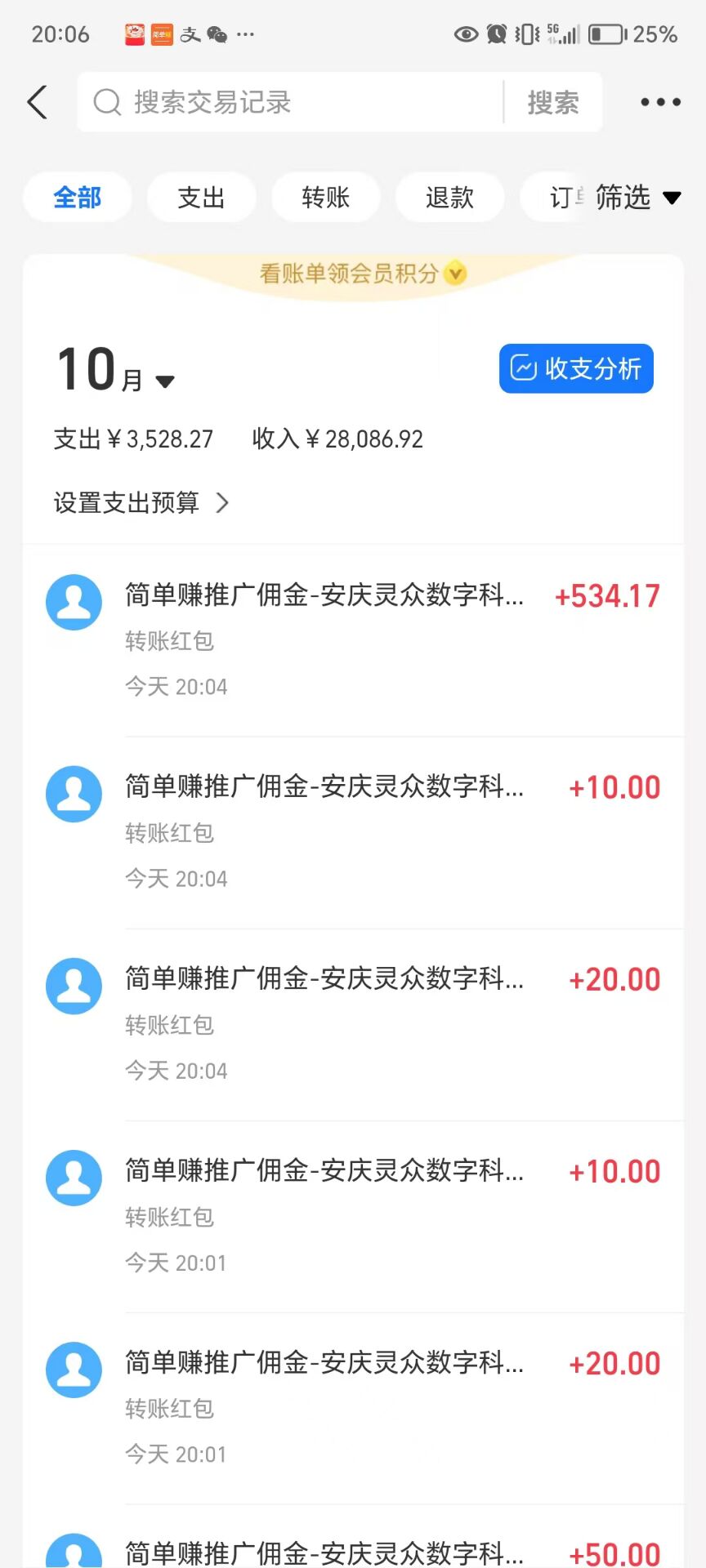Open the +534.17 transaction record
706x1568 pixels.
coord(353,640)
